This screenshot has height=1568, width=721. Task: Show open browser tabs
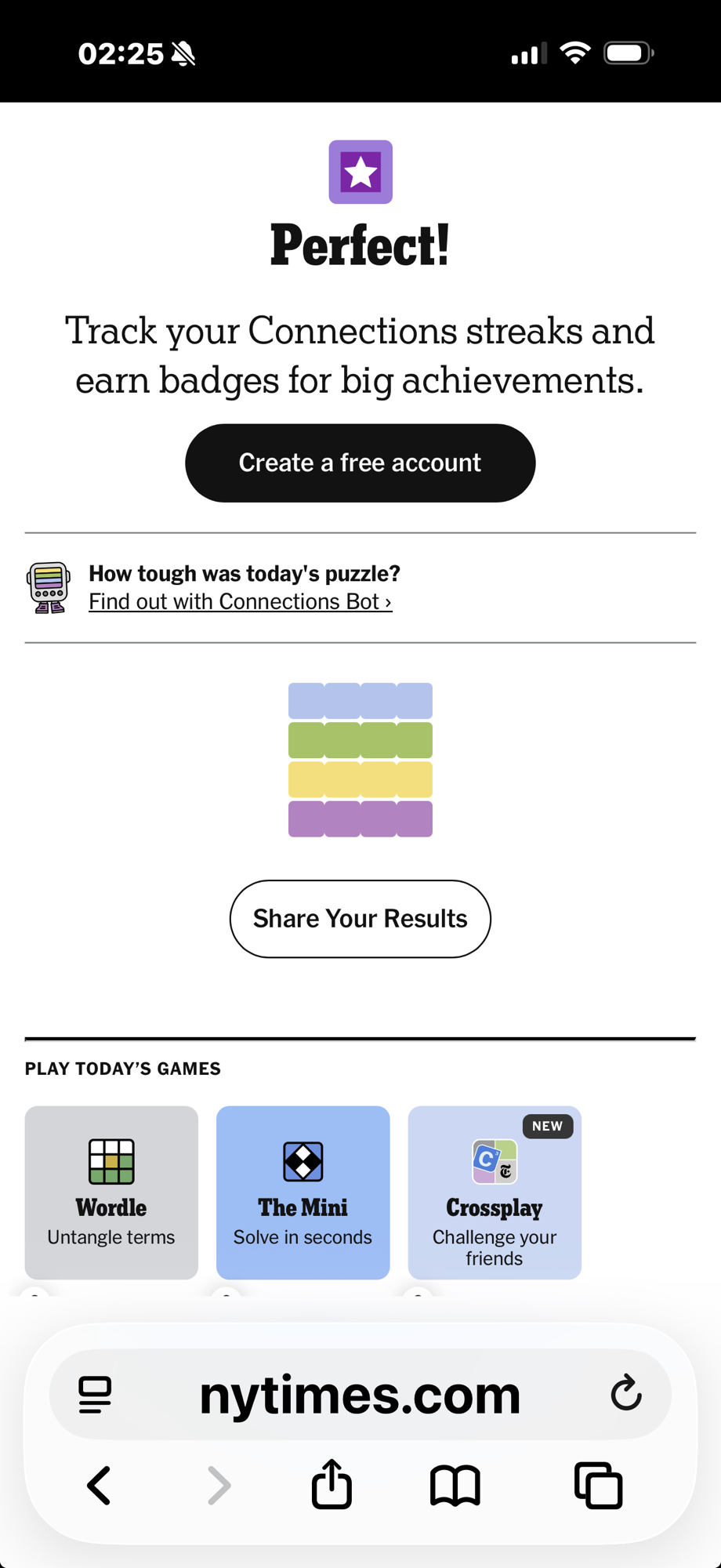click(x=598, y=1485)
